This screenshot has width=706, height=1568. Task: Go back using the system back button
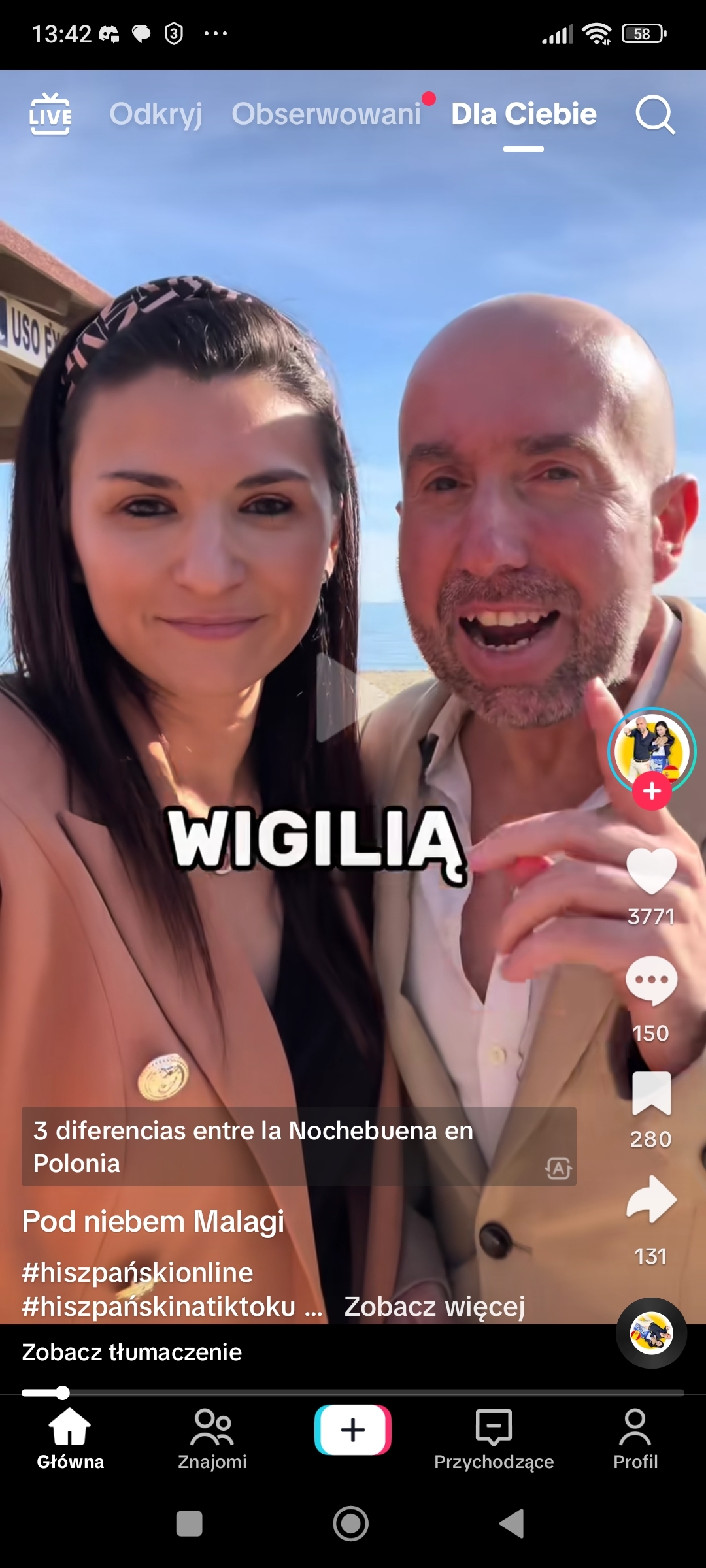[x=513, y=1524]
